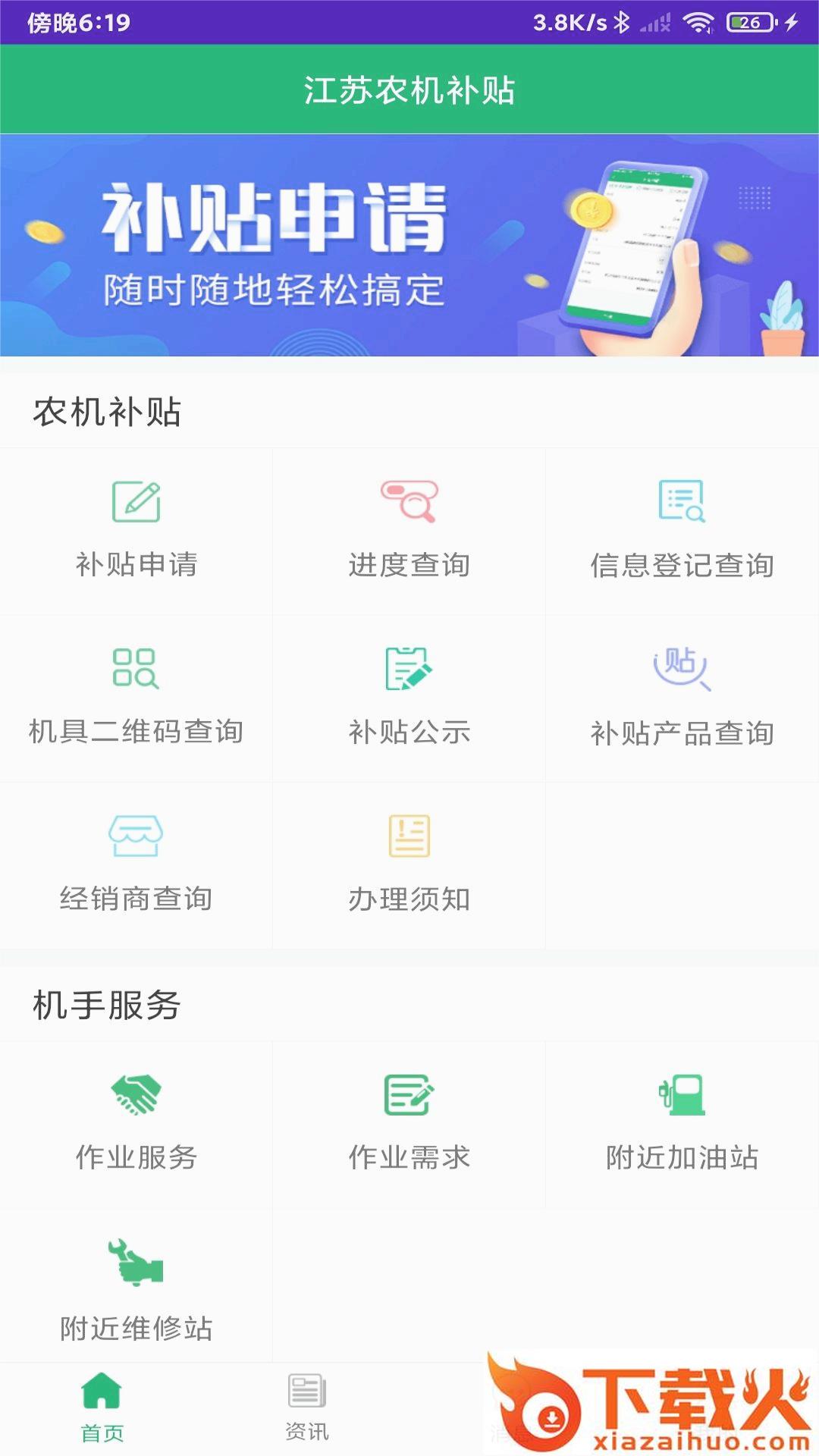Image resolution: width=819 pixels, height=1456 pixels.
Task: Open 经销商查询
Action: coord(136,864)
